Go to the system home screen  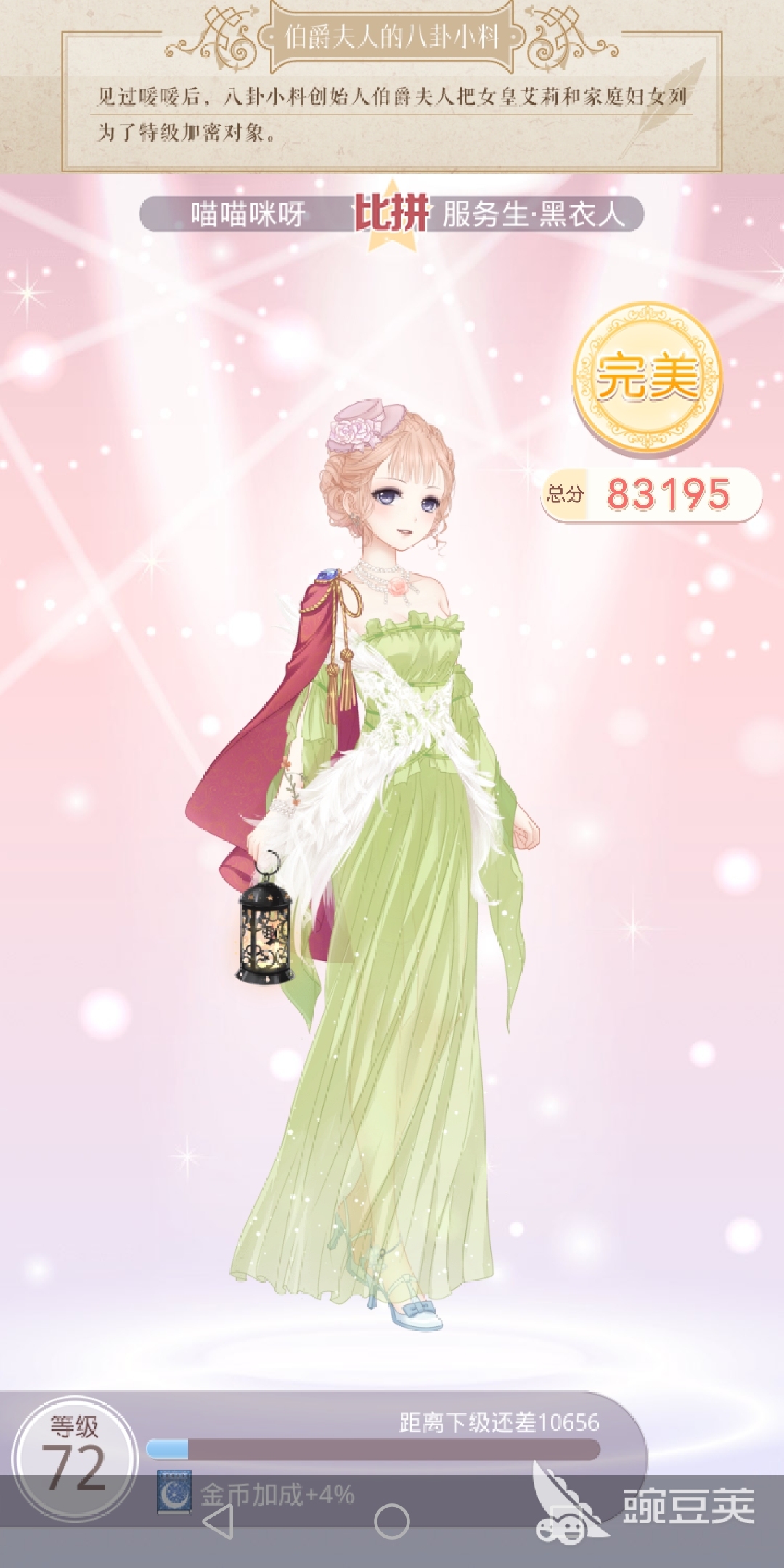[392, 1521]
